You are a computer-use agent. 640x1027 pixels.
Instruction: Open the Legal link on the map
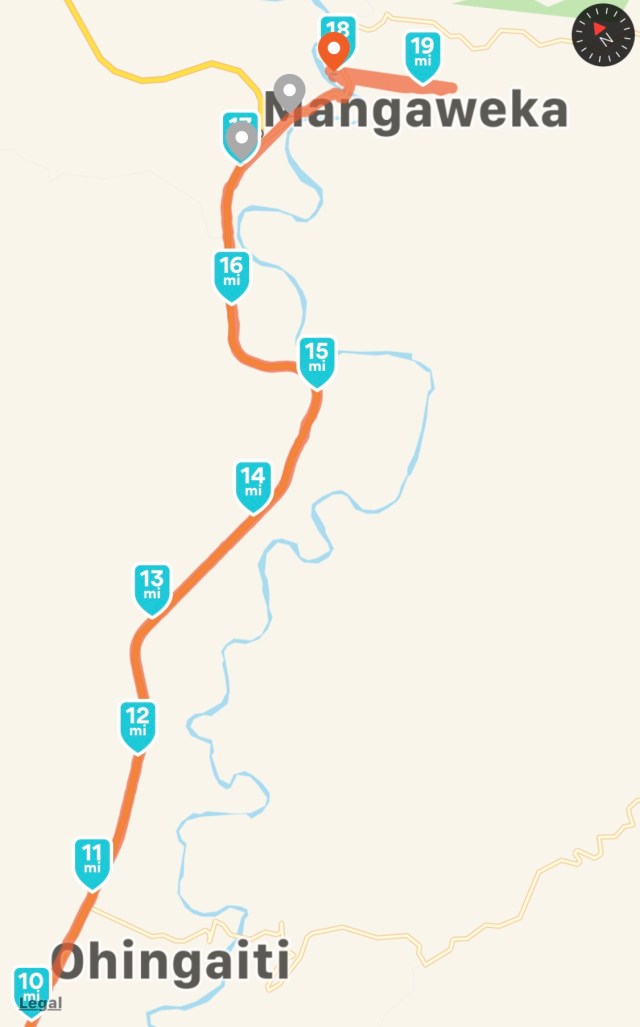pos(40,1003)
